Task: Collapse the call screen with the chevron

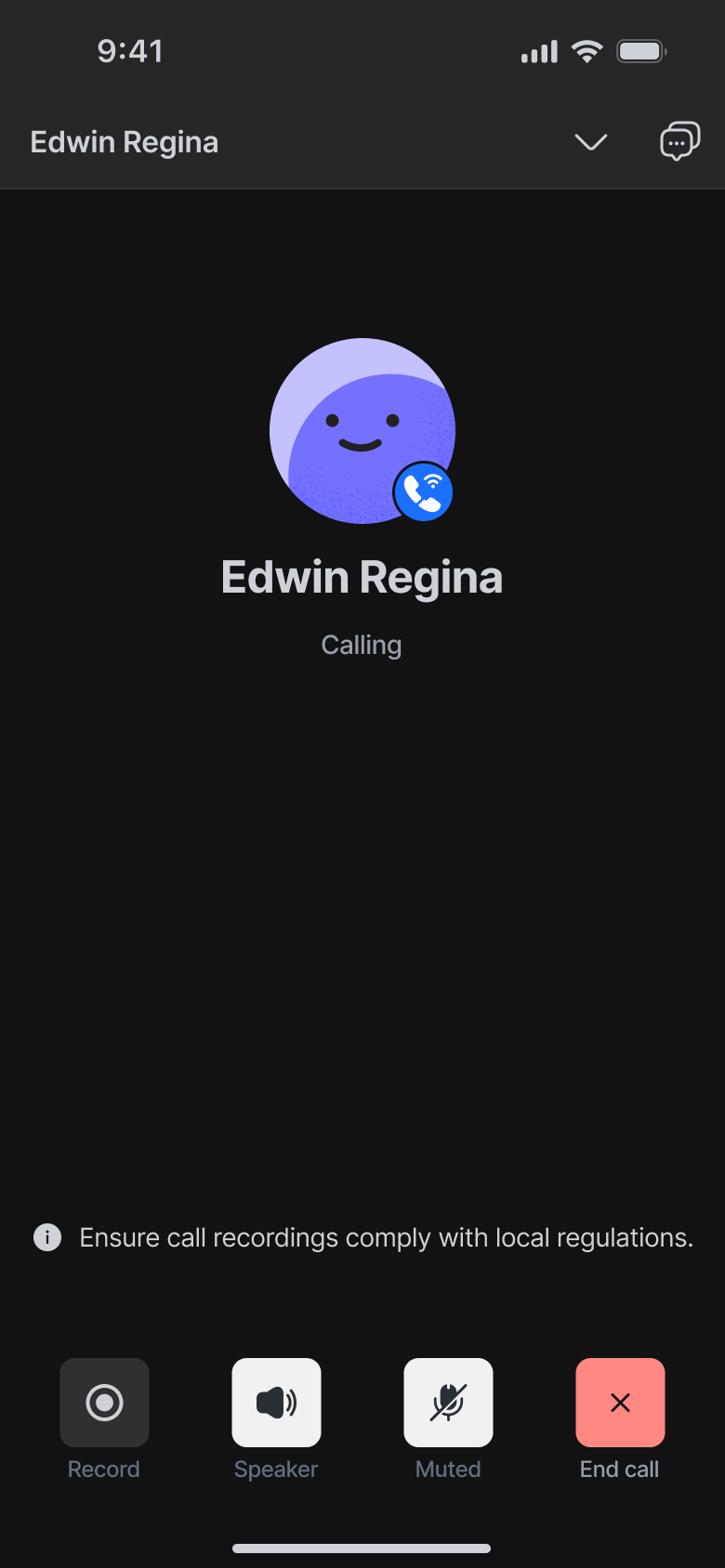Action: tap(590, 142)
